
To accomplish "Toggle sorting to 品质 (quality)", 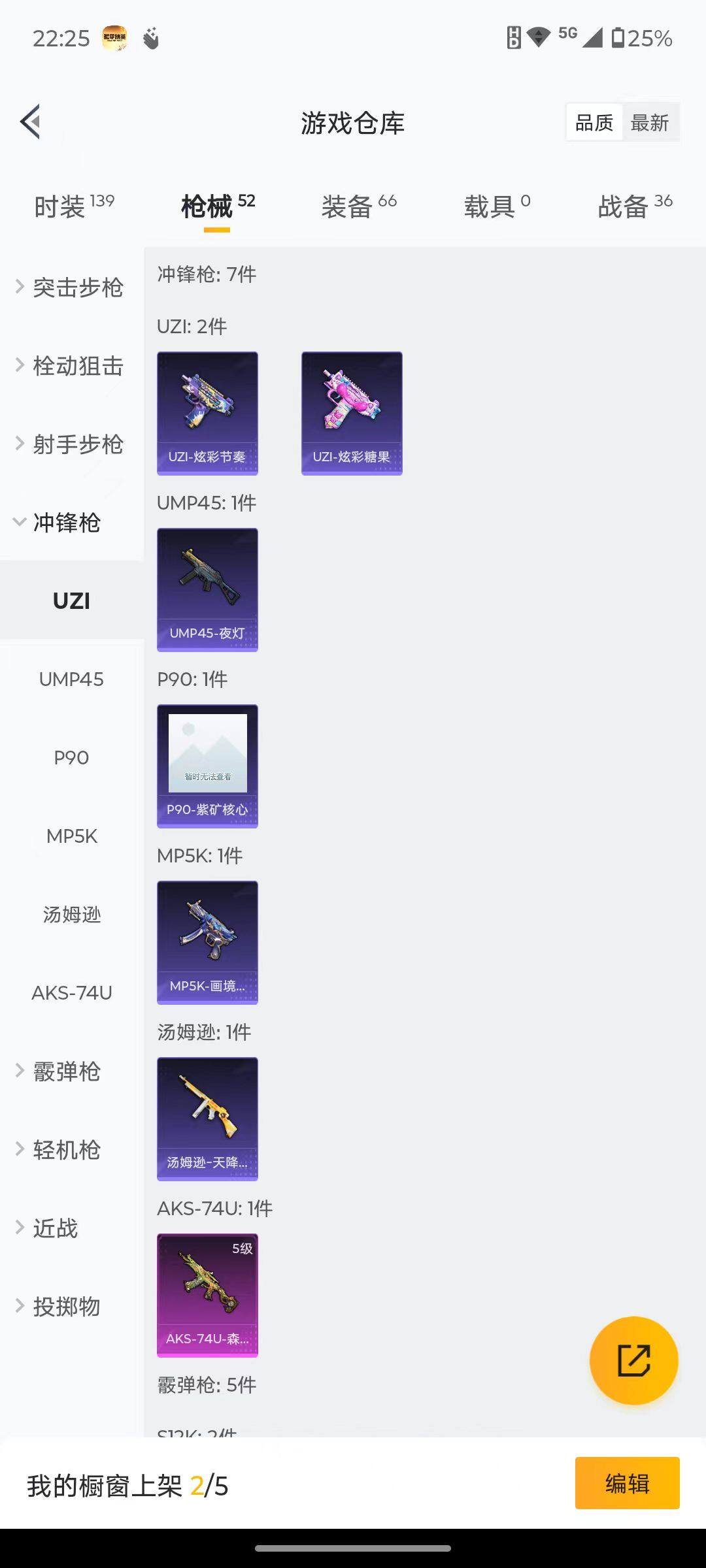I will point(594,122).
